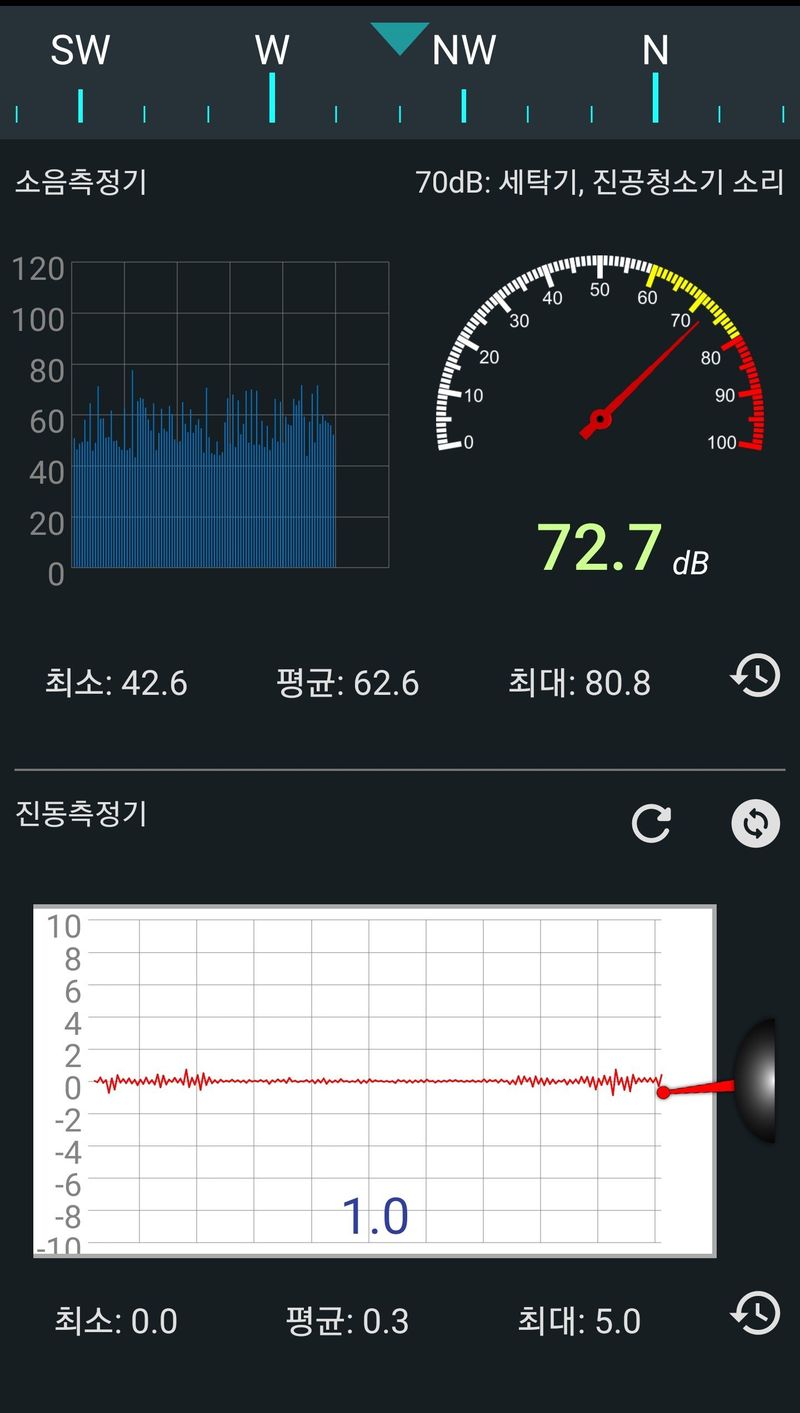
Task: Open the vibration meter history icon
Action: click(x=755, y=1313)
